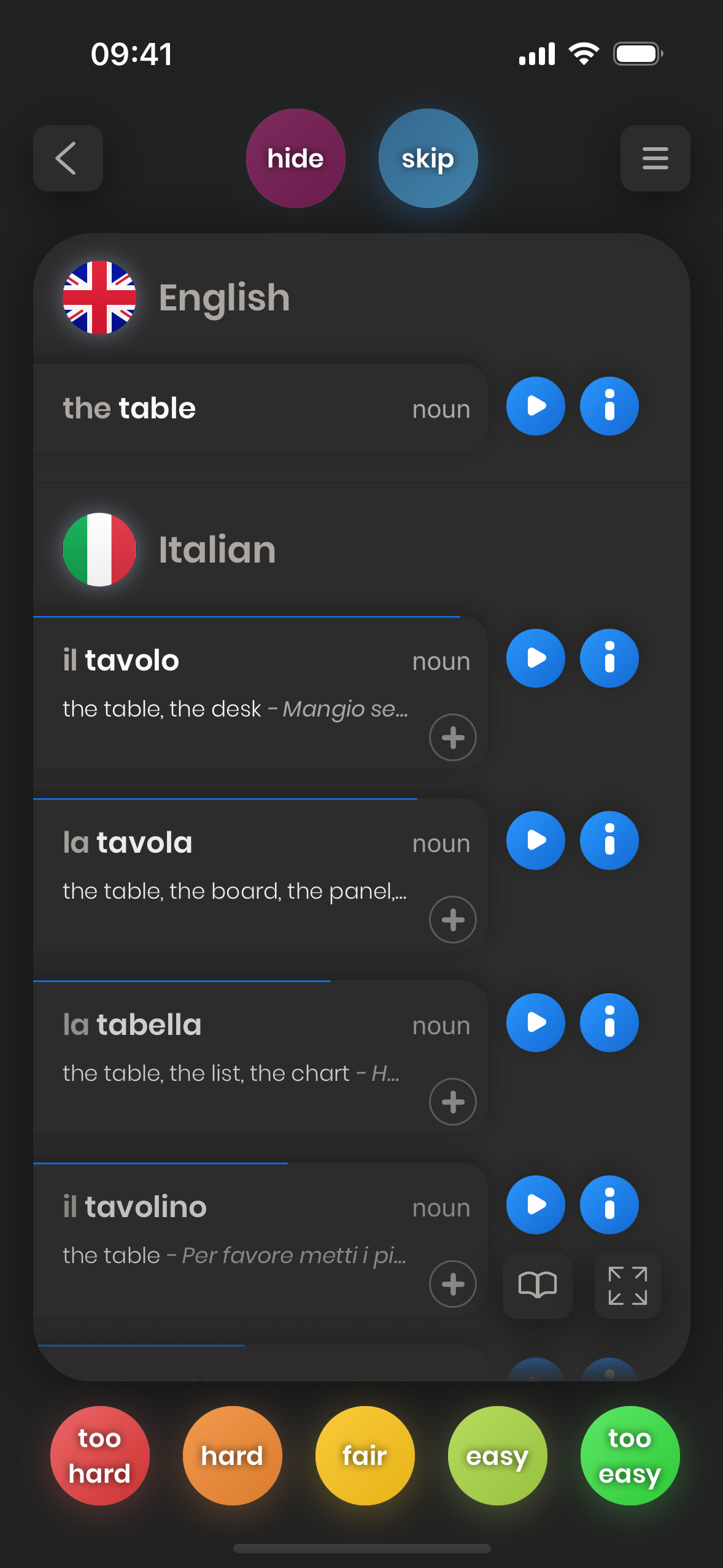Rate this card as hard
The height and width of the screenshot is (1568, 723).
click(232, 1455)
